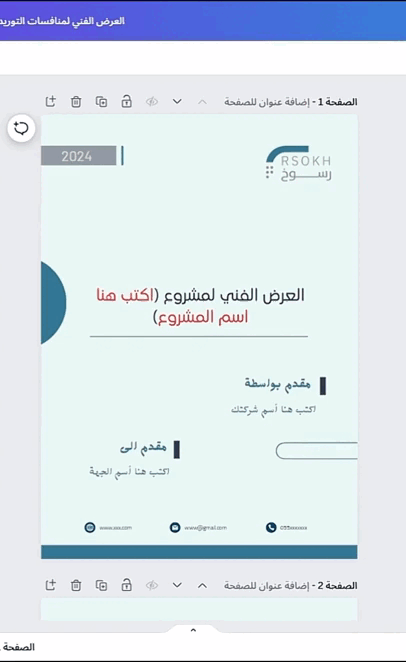Image resolution: width=406 pixels, height=662 pixels.
Task: Add a title for page 1
Action: pos(266,102)
